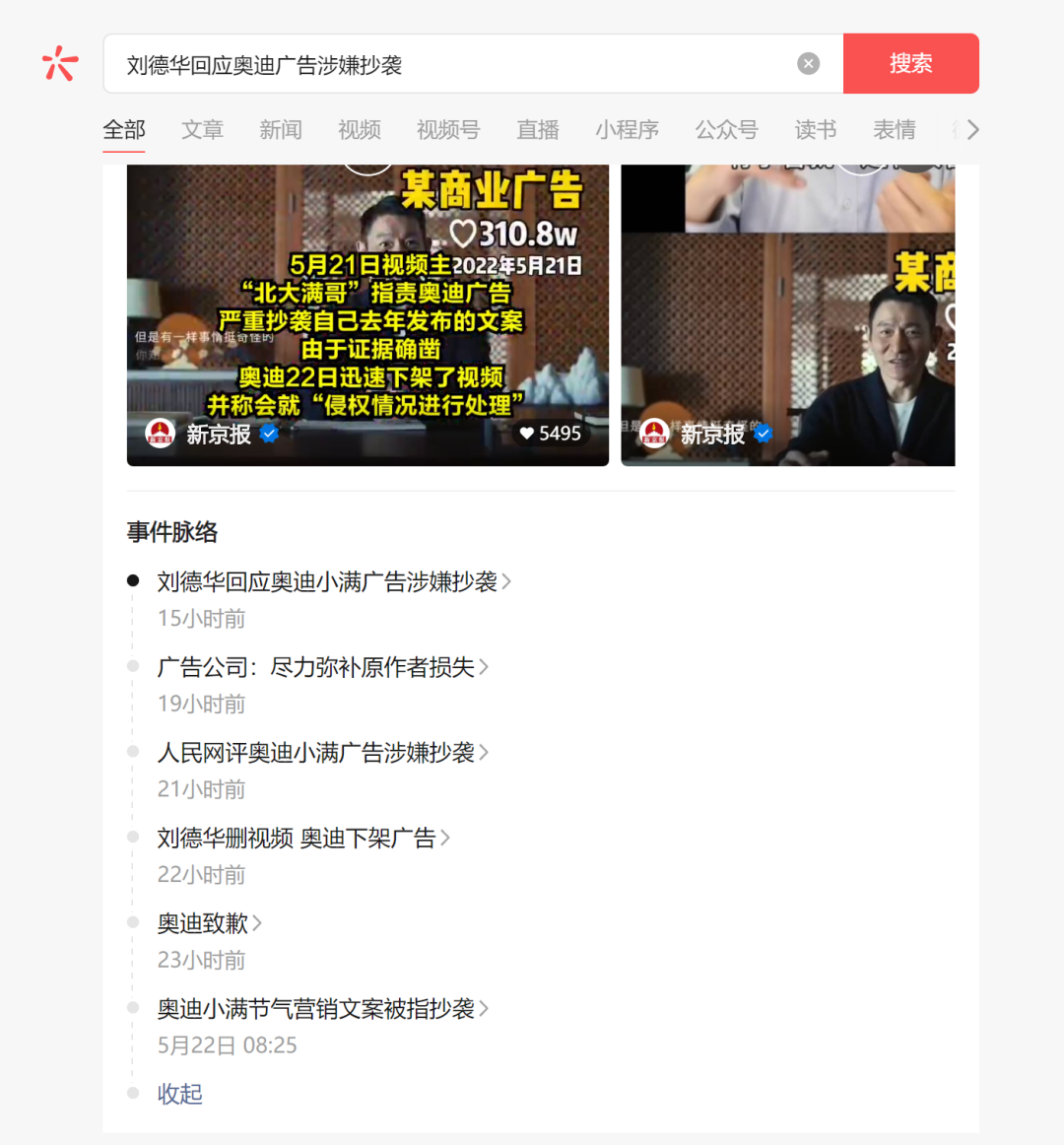The width and height of the screenshot is (1064, 1145).
Task: Switch to the 文章 tab
Action: click(202, 130)
